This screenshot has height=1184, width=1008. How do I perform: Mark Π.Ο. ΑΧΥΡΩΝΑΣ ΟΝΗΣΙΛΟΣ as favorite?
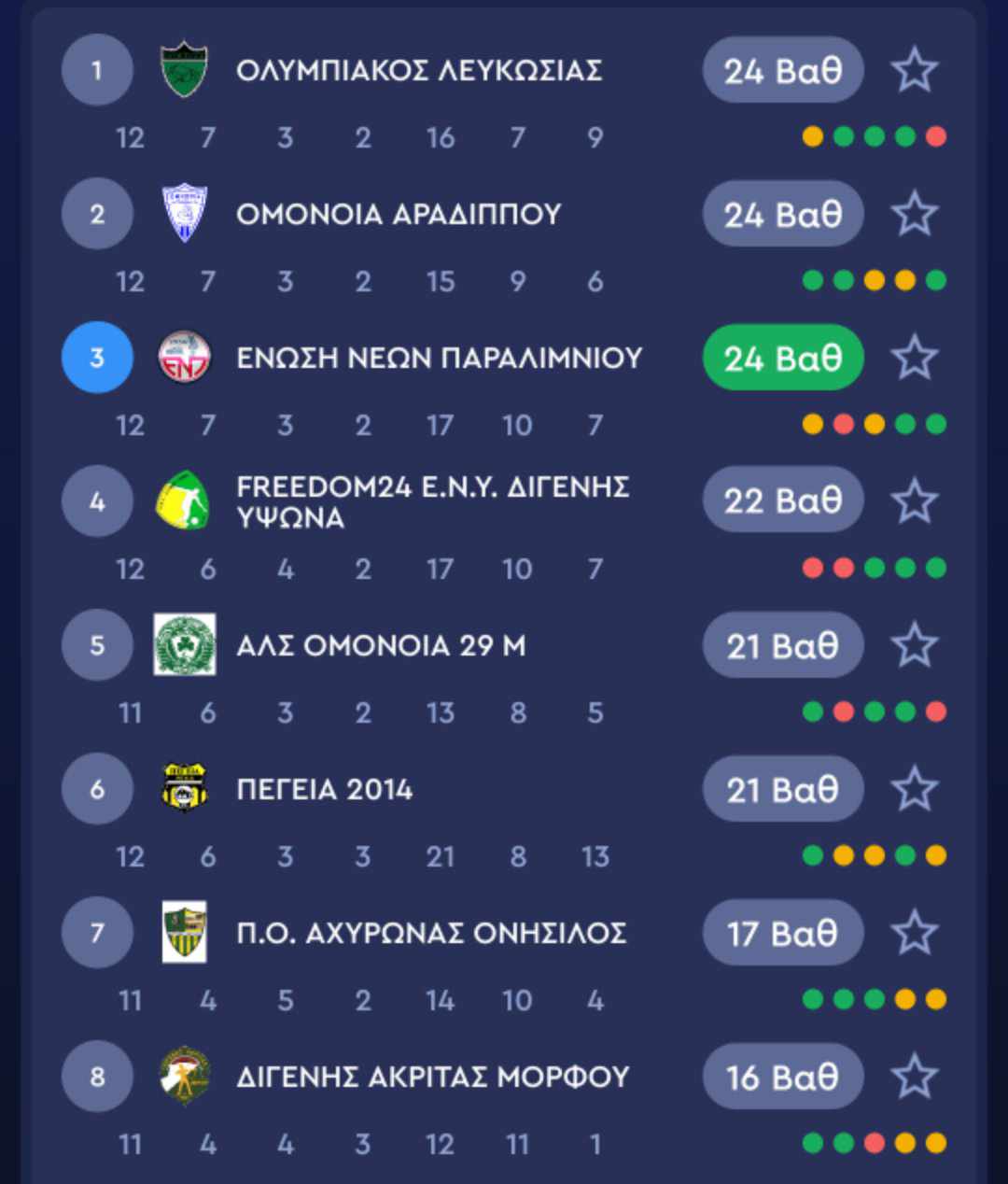[x=914, y=933]
